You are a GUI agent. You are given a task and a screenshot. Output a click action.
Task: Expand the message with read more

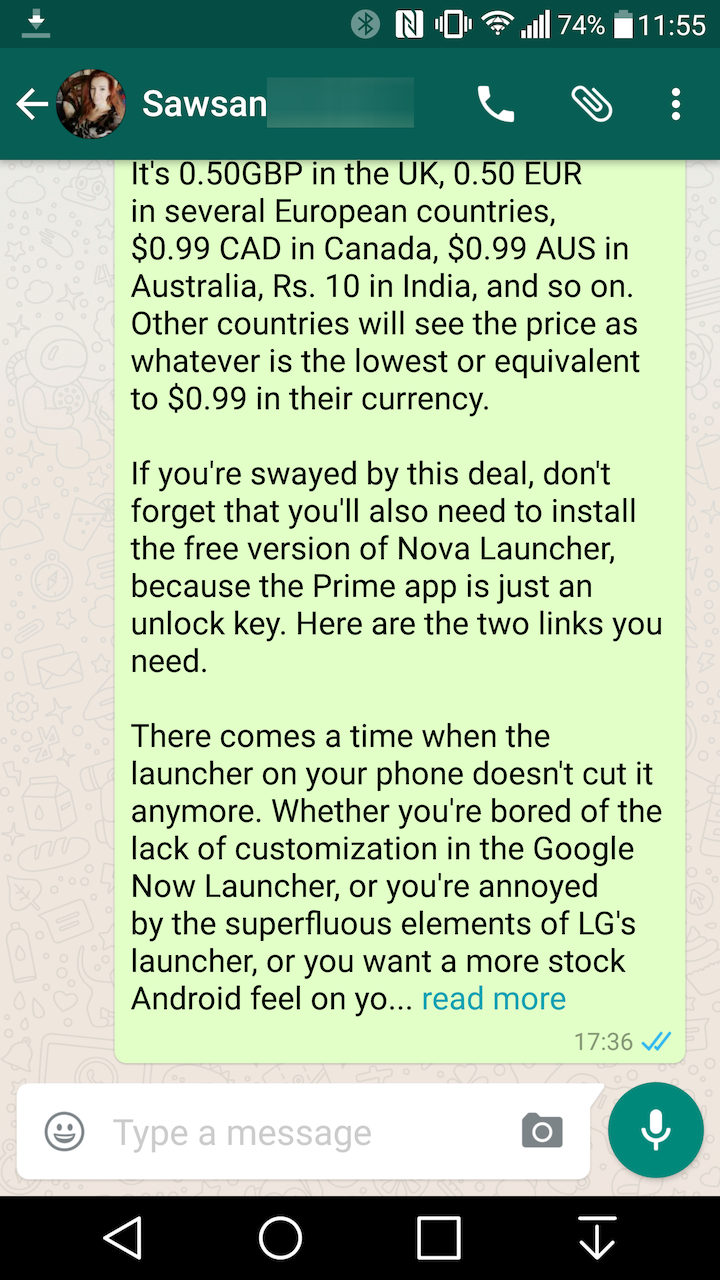click(x=494, y=998)
